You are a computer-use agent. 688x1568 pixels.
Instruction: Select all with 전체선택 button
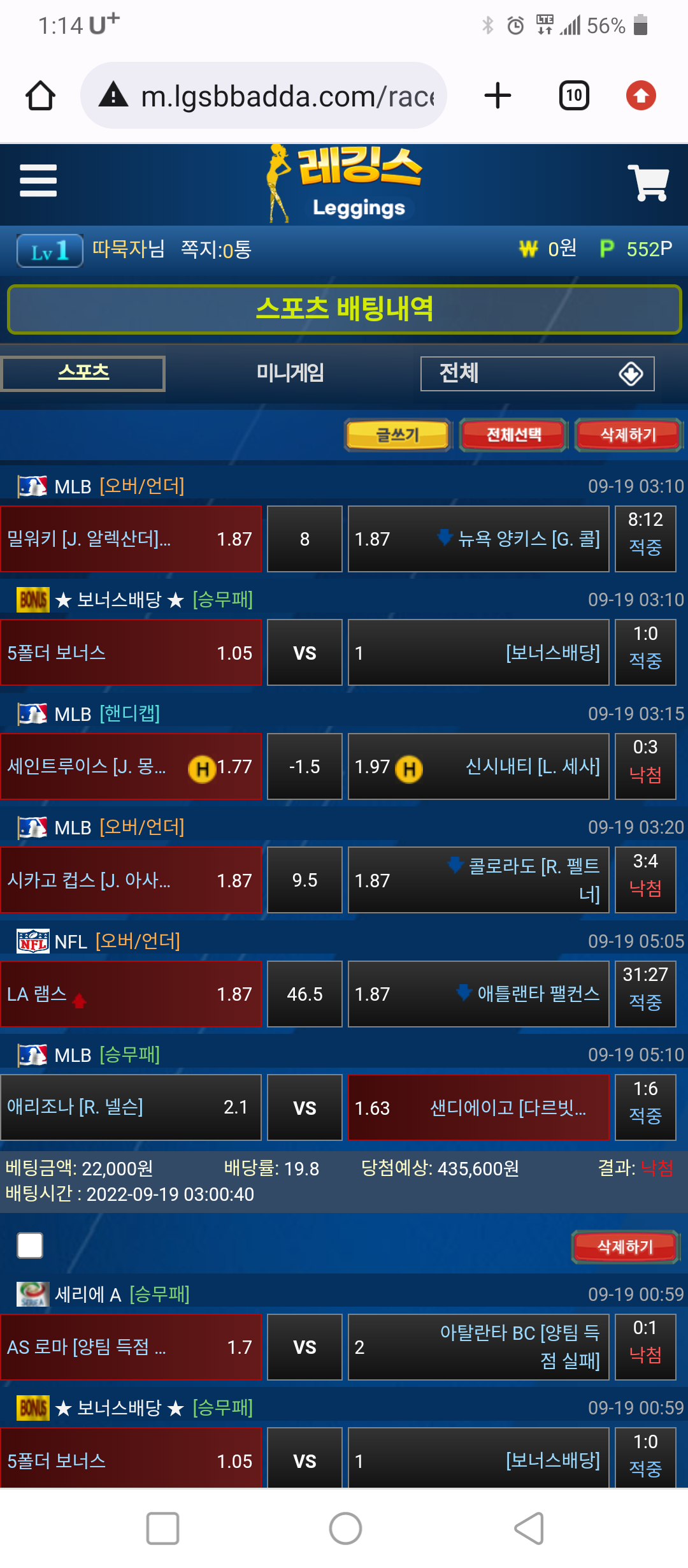pos(513,435)
